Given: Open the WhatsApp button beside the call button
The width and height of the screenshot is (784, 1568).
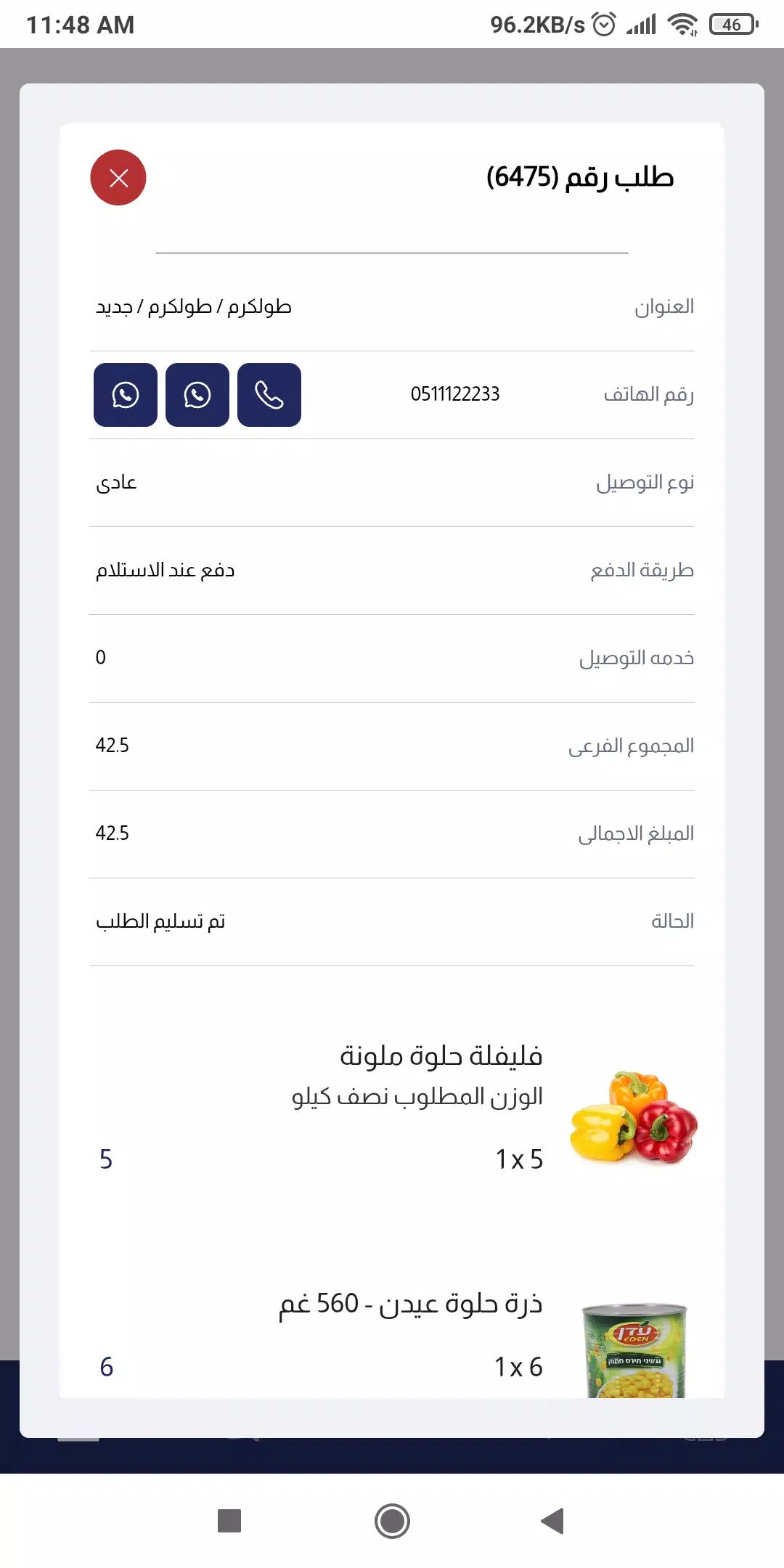Looking at the screenshot, I should click(197, 395).
